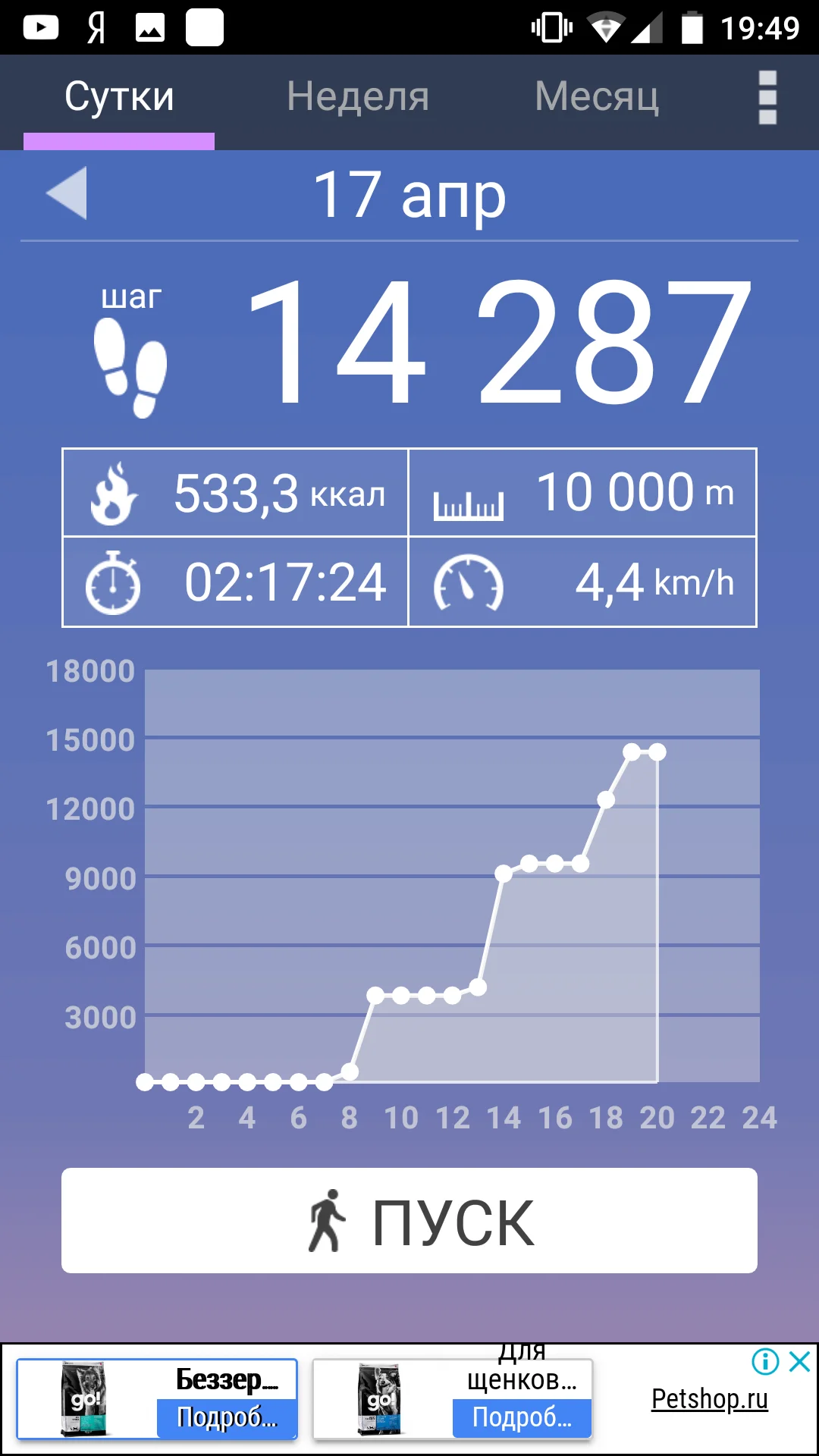Go to the previous day
The height and width of the screenshot is (1456, 819).
point(67,193)
